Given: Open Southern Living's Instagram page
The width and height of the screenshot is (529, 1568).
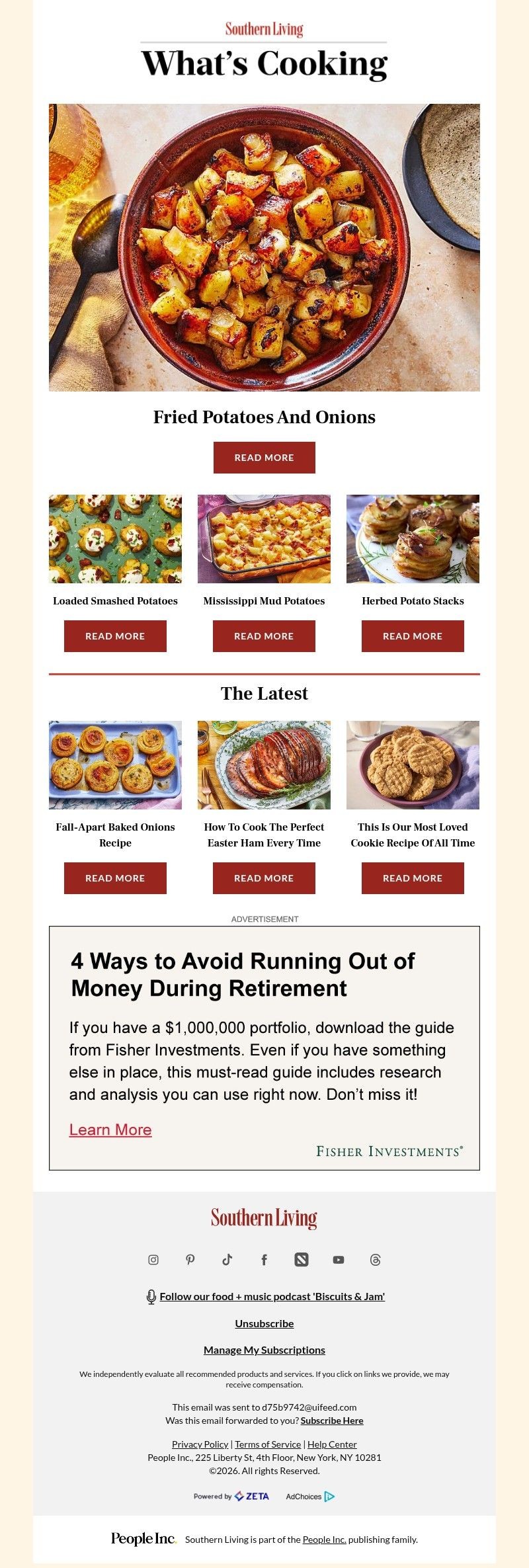Looking at the screenshot, I should click(153, 1260).
